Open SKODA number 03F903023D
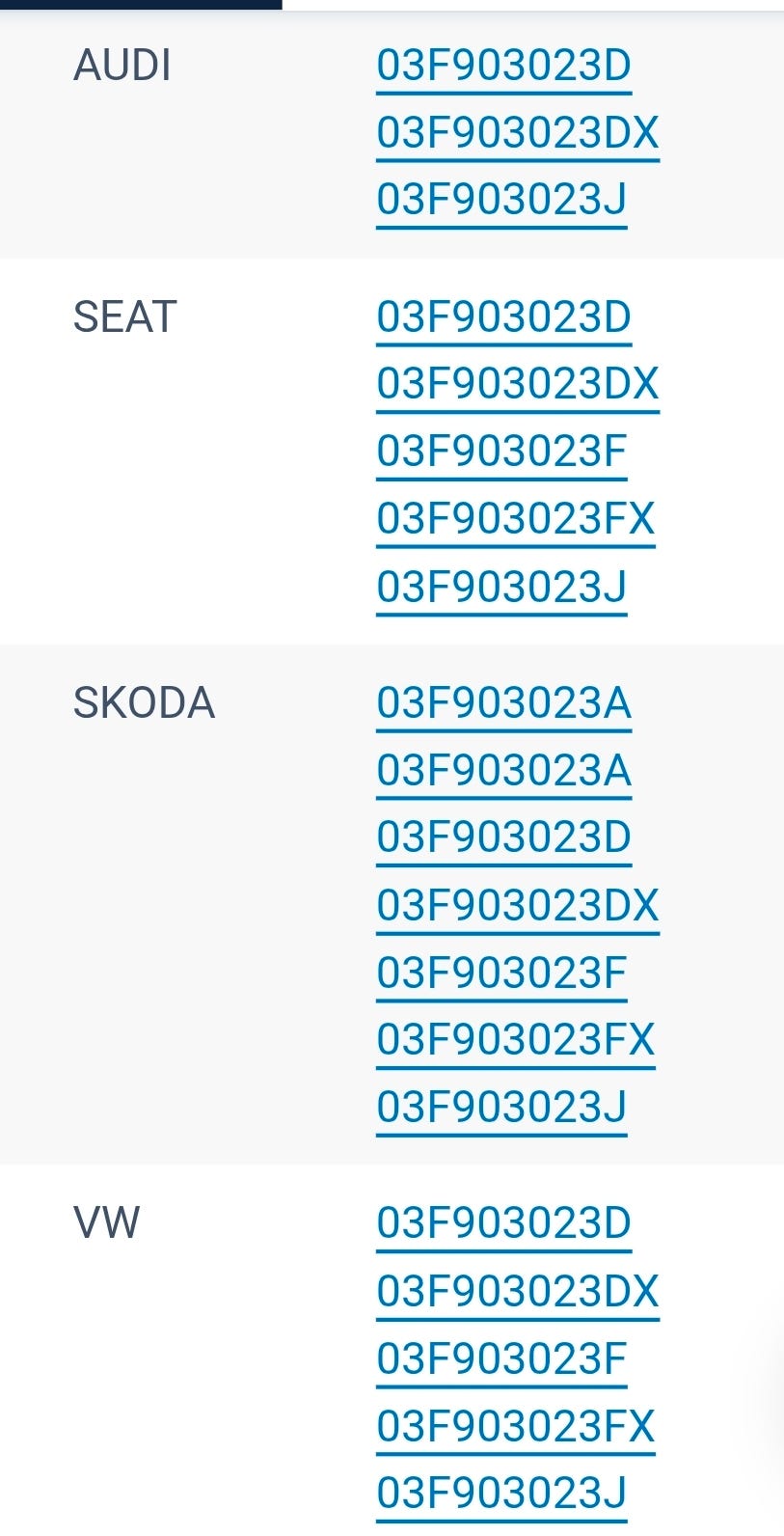784x1536 pixels. [x=503, y=837]
